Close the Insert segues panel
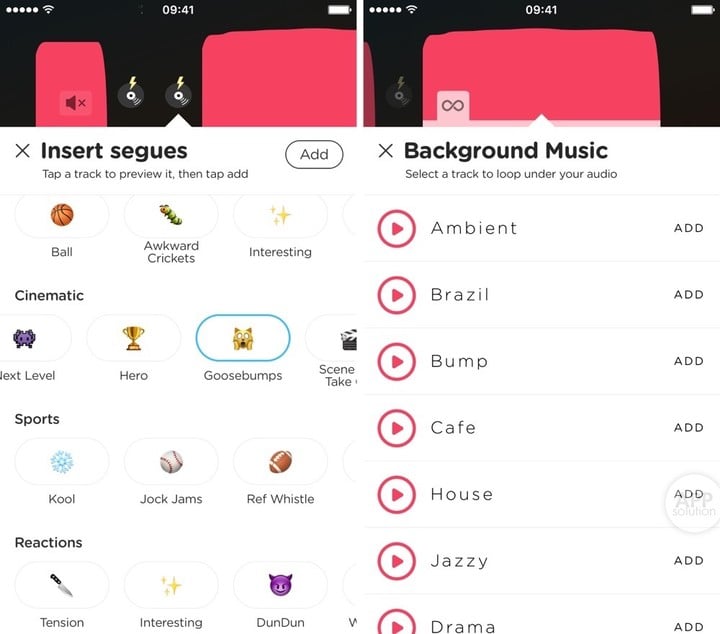The image size is (720, 634). click(x=22, y=152)
